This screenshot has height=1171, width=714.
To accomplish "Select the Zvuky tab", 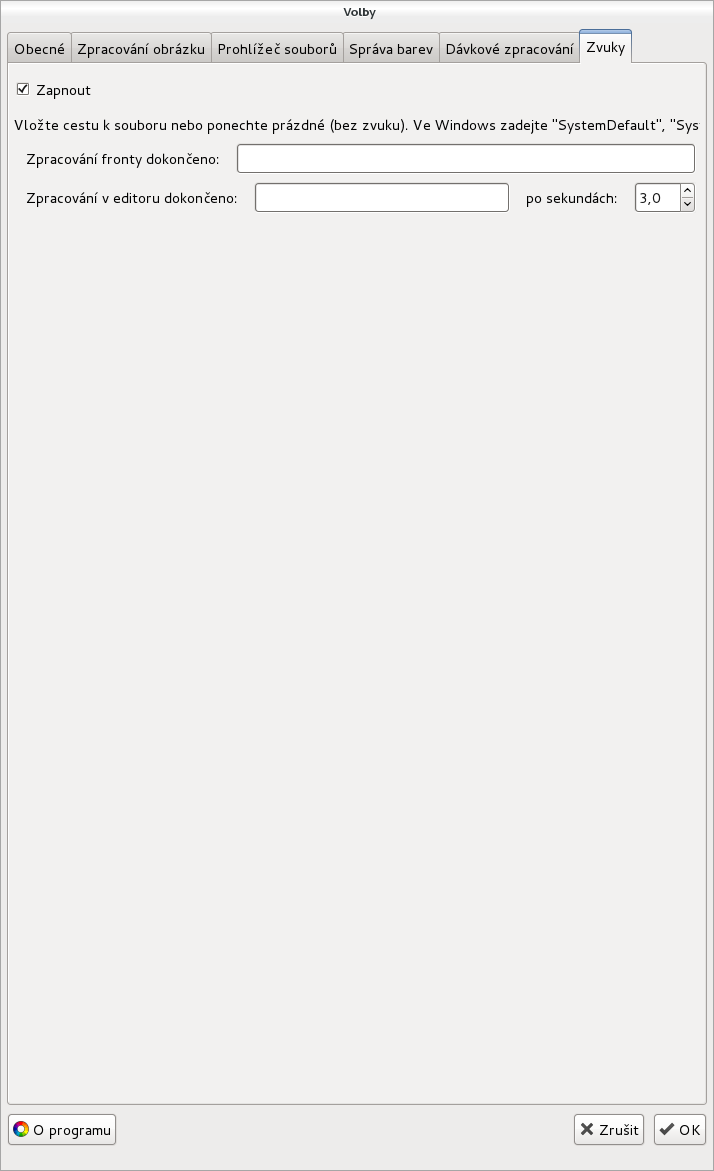I will [x=606, y=47].
